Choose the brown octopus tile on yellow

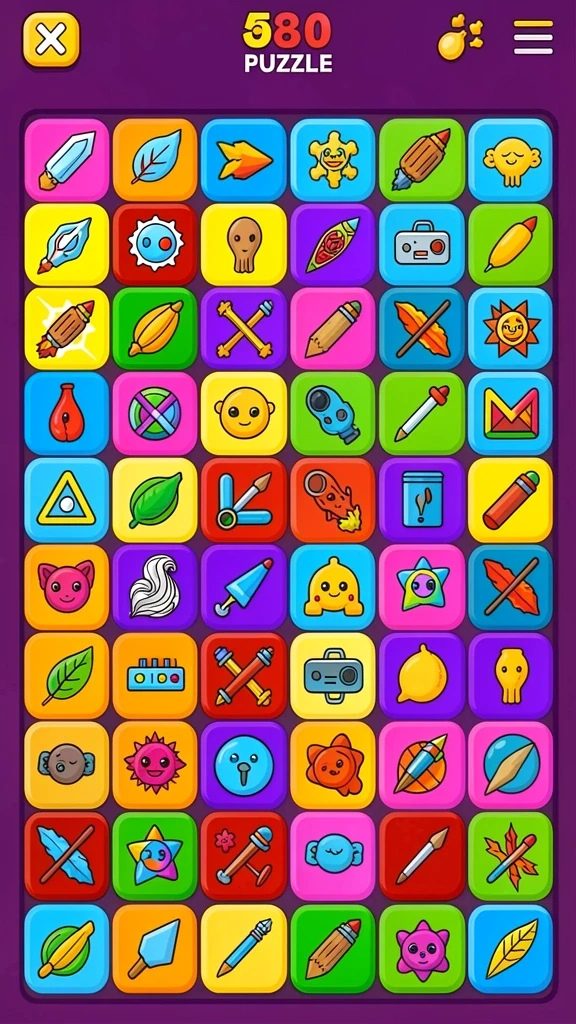click(244, 244)
